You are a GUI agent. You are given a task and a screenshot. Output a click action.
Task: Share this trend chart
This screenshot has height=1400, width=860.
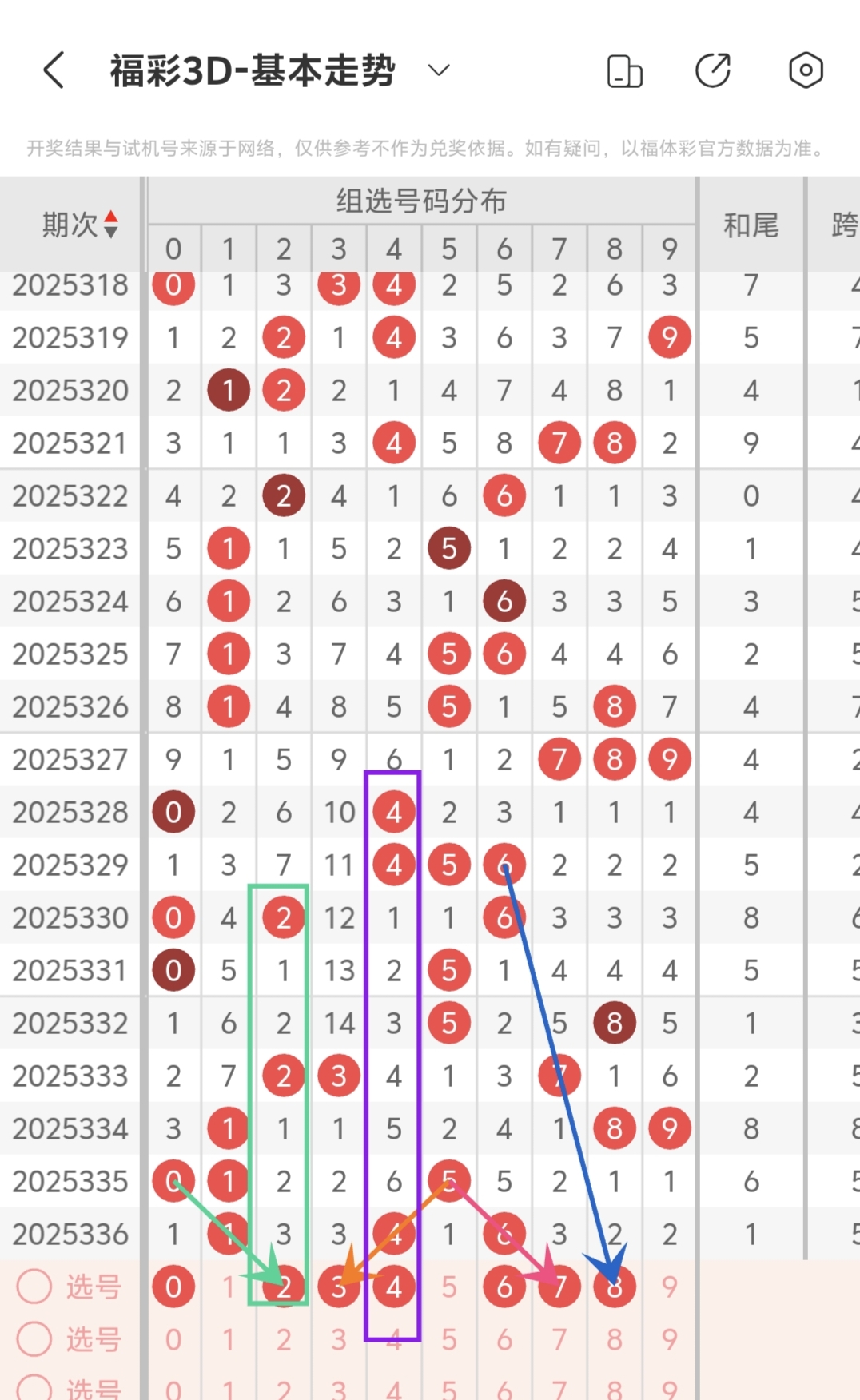(x=713, y=70)
